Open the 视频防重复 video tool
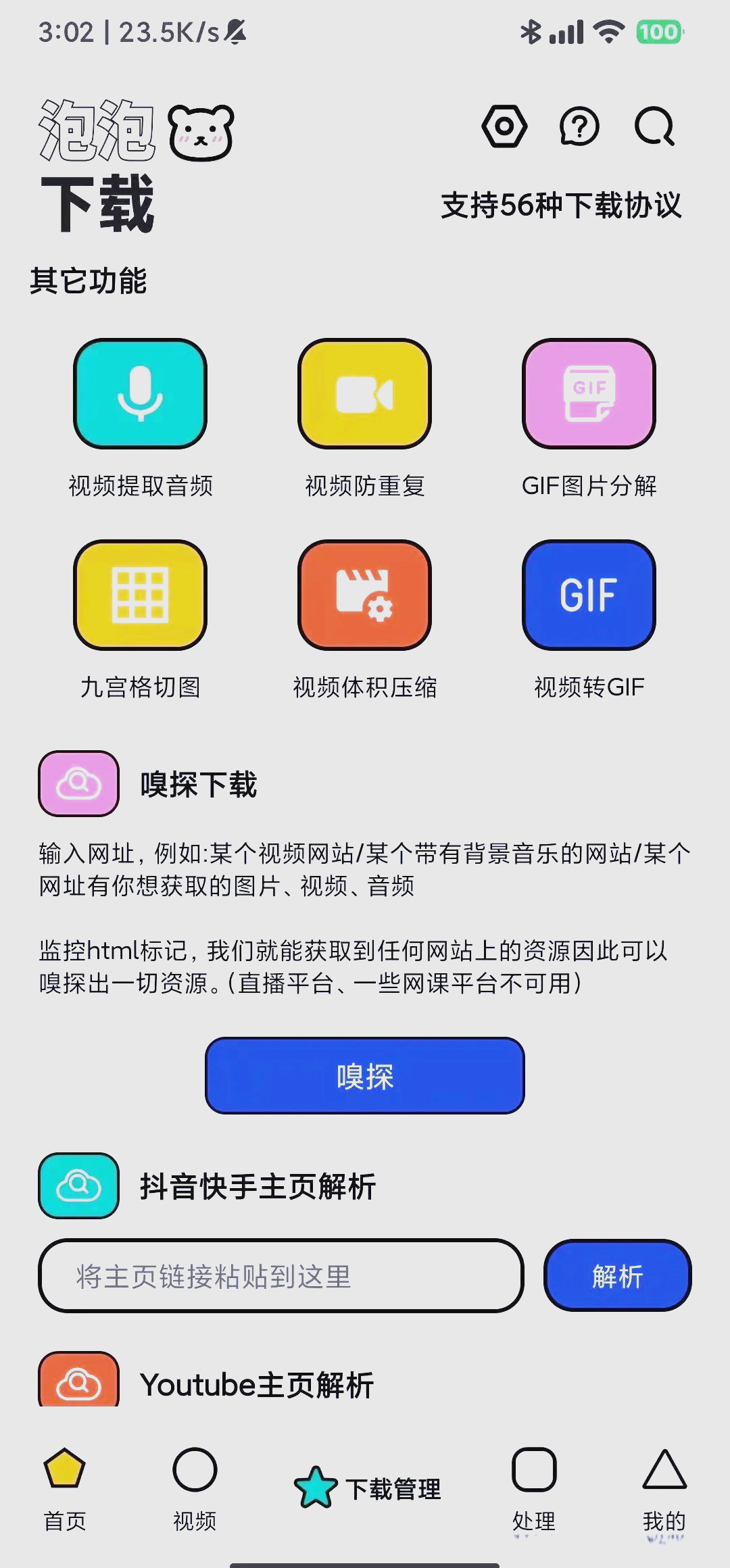 [x=364, y=394]
